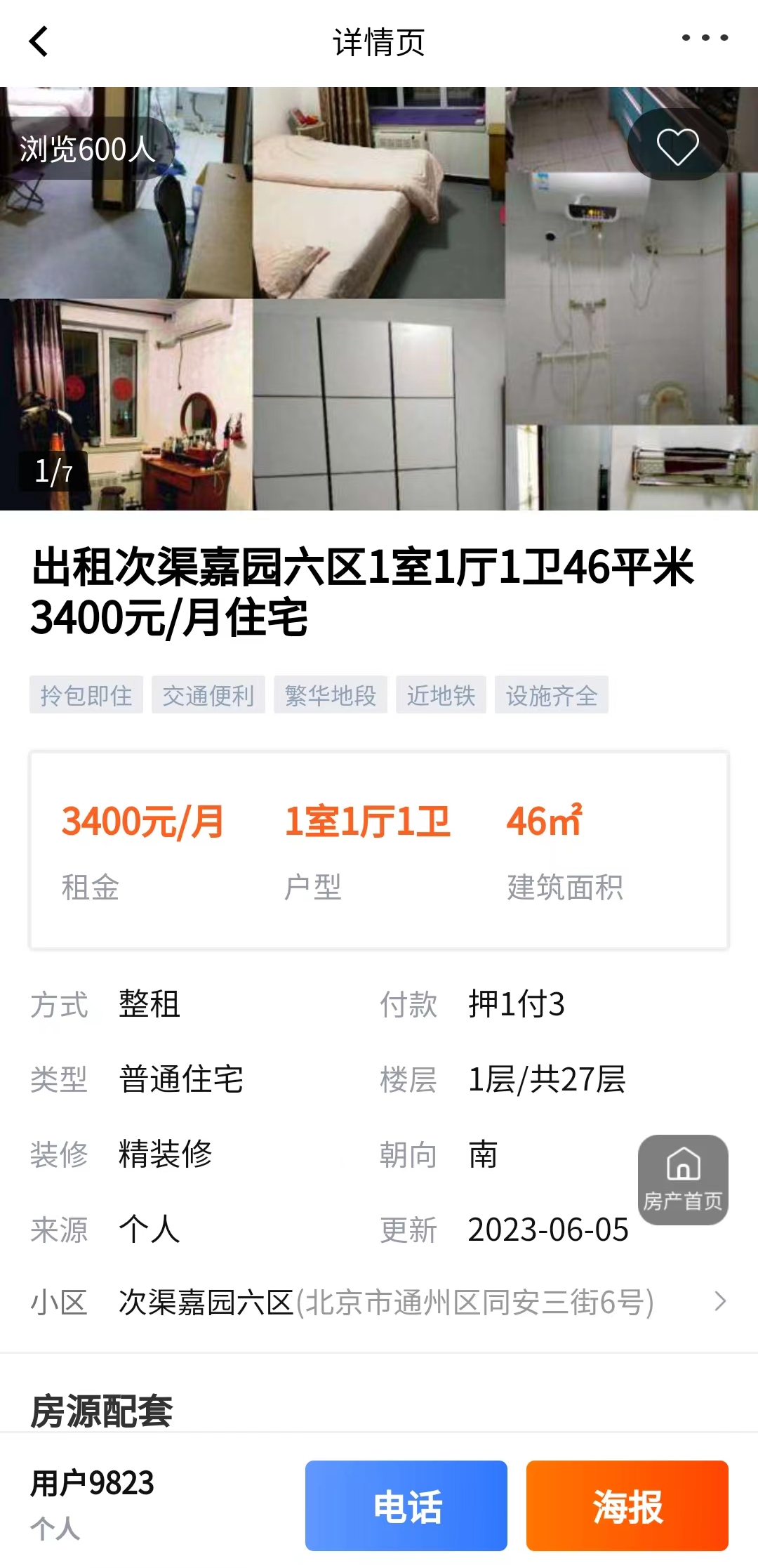Open 用户9823 profile
The width and height of the screenshot is (758, 1568).
[x=92, y=1483]
